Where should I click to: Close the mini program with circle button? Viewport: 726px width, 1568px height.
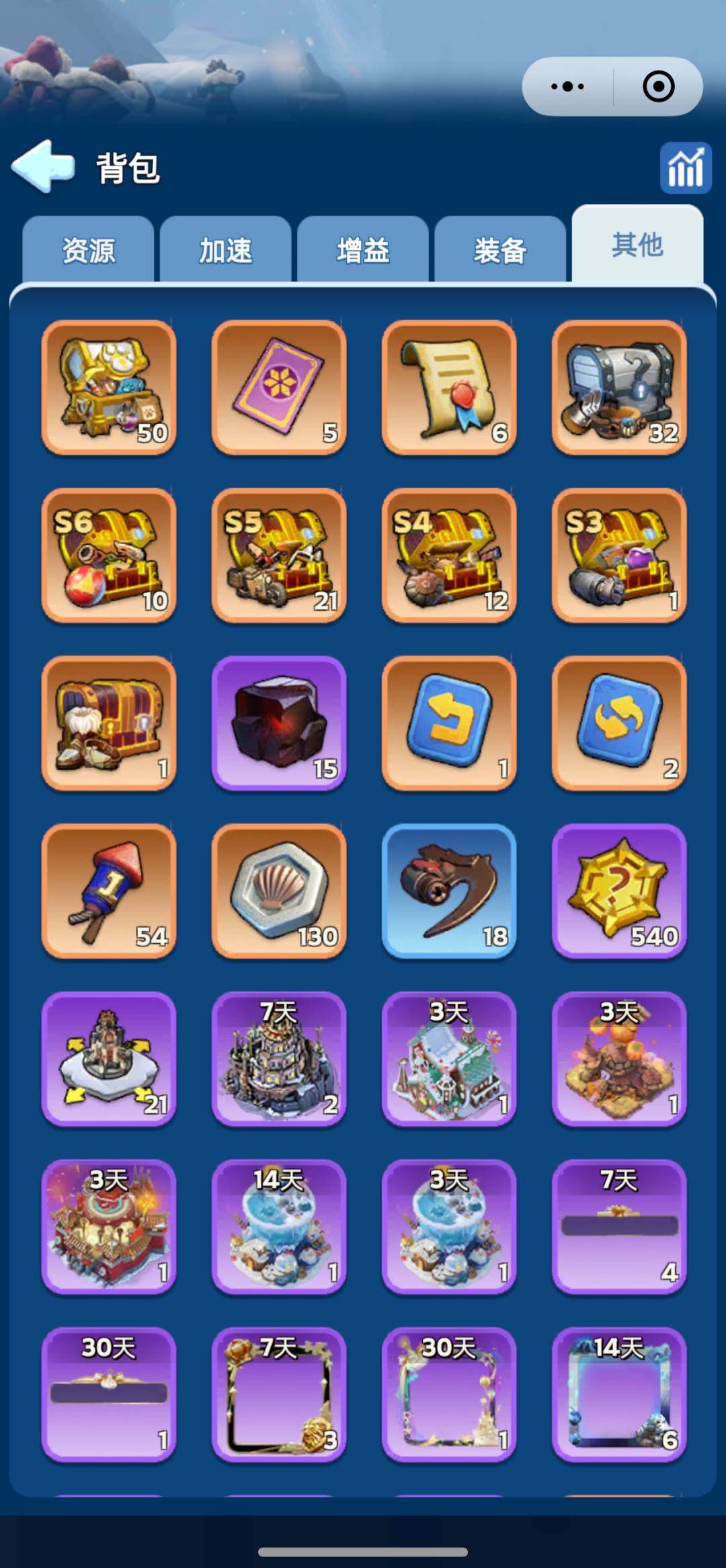(x=658, y=87)
